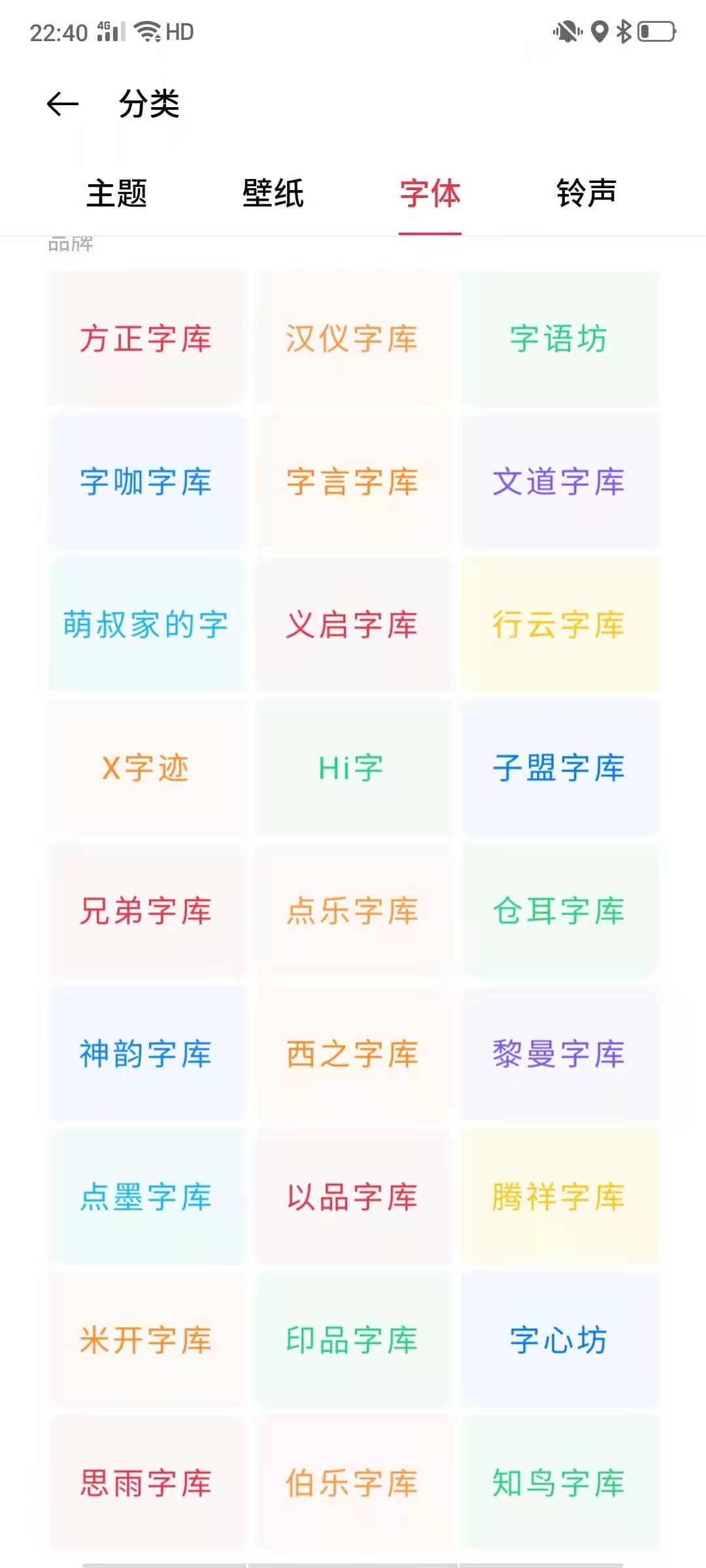The image size is (706, 1568).
Task: Go back from the 分类 page
Action: click(x=63, y=104)
